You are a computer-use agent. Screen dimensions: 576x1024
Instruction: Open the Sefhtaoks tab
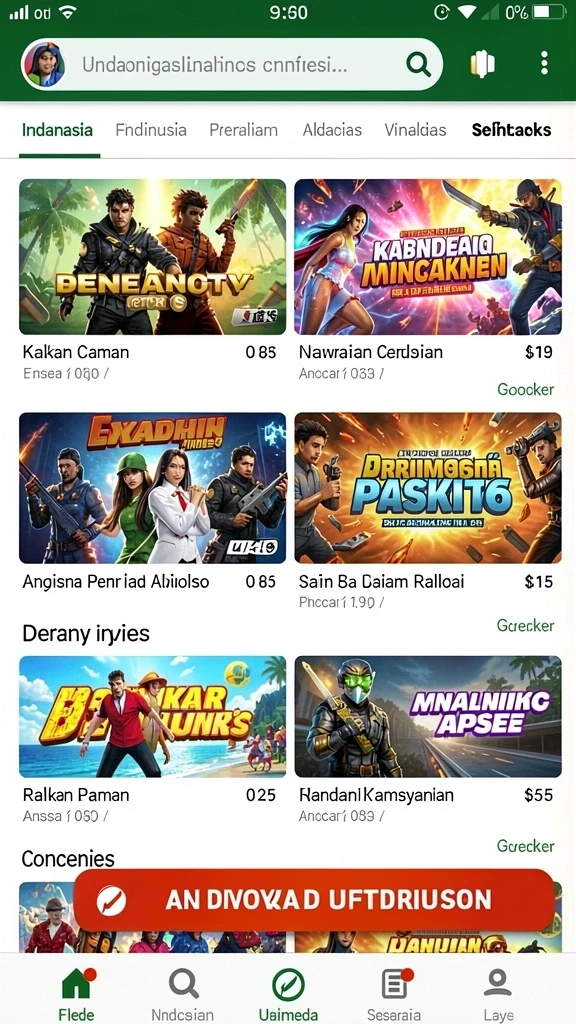pyautogui.click(x=511, y=130)
